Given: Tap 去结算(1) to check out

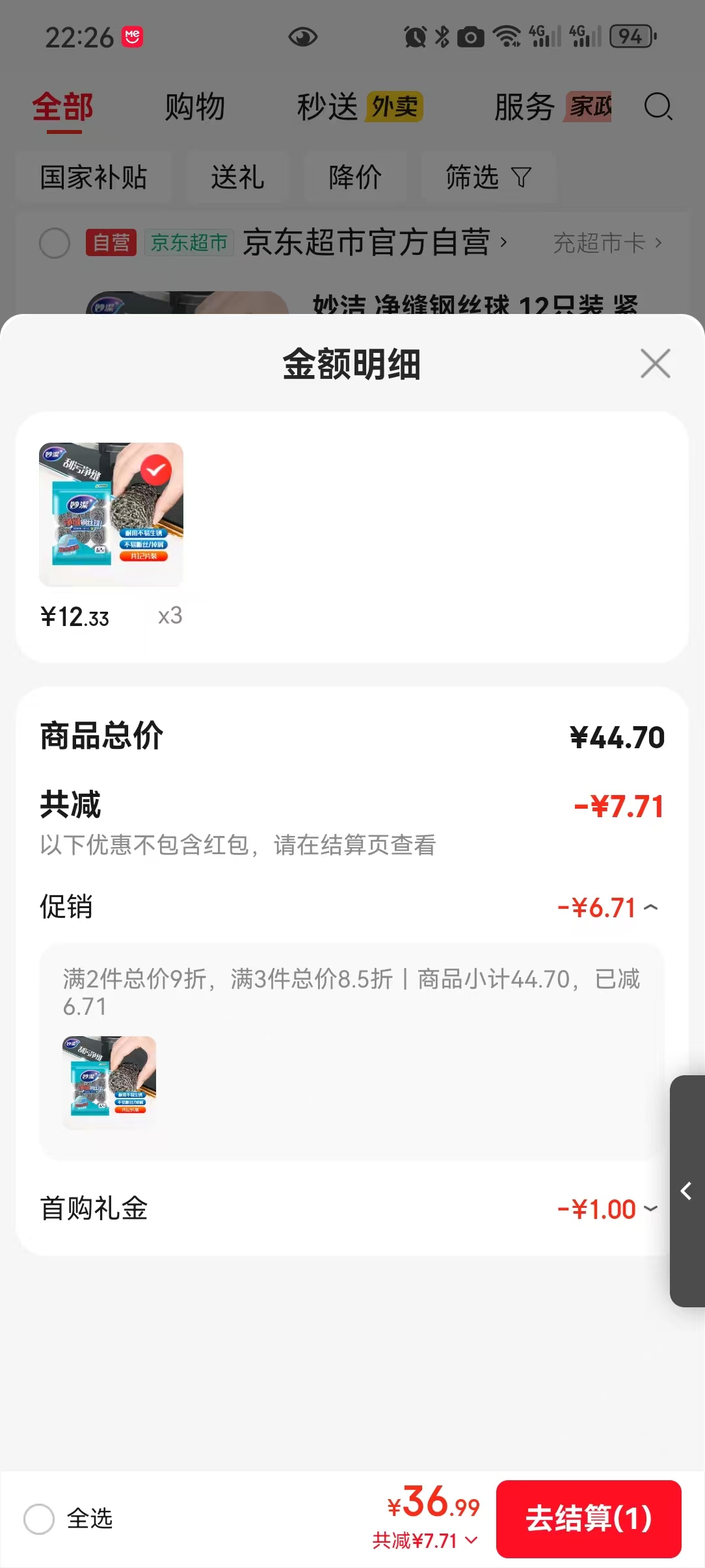Looking at the screenshot, I should [588, 1519].
